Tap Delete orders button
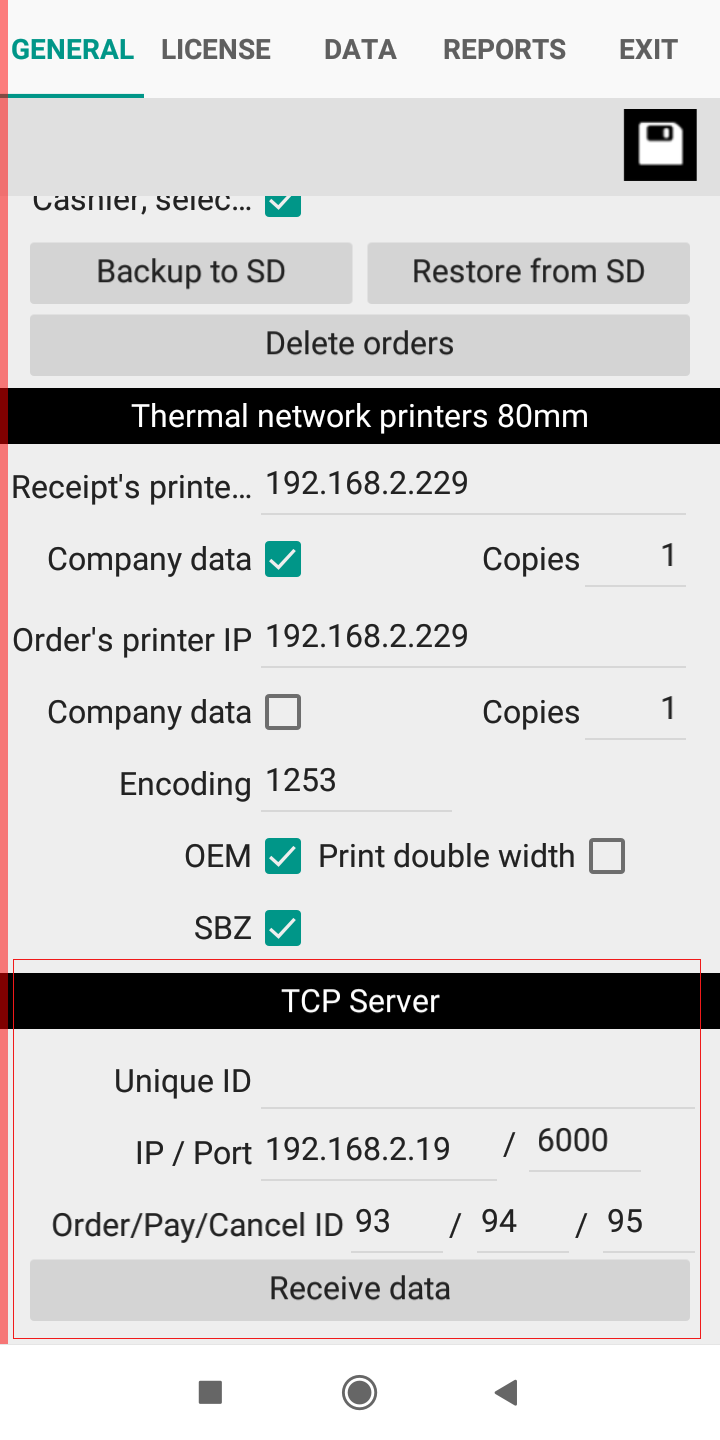720x1440 pixels. (360, 344)
